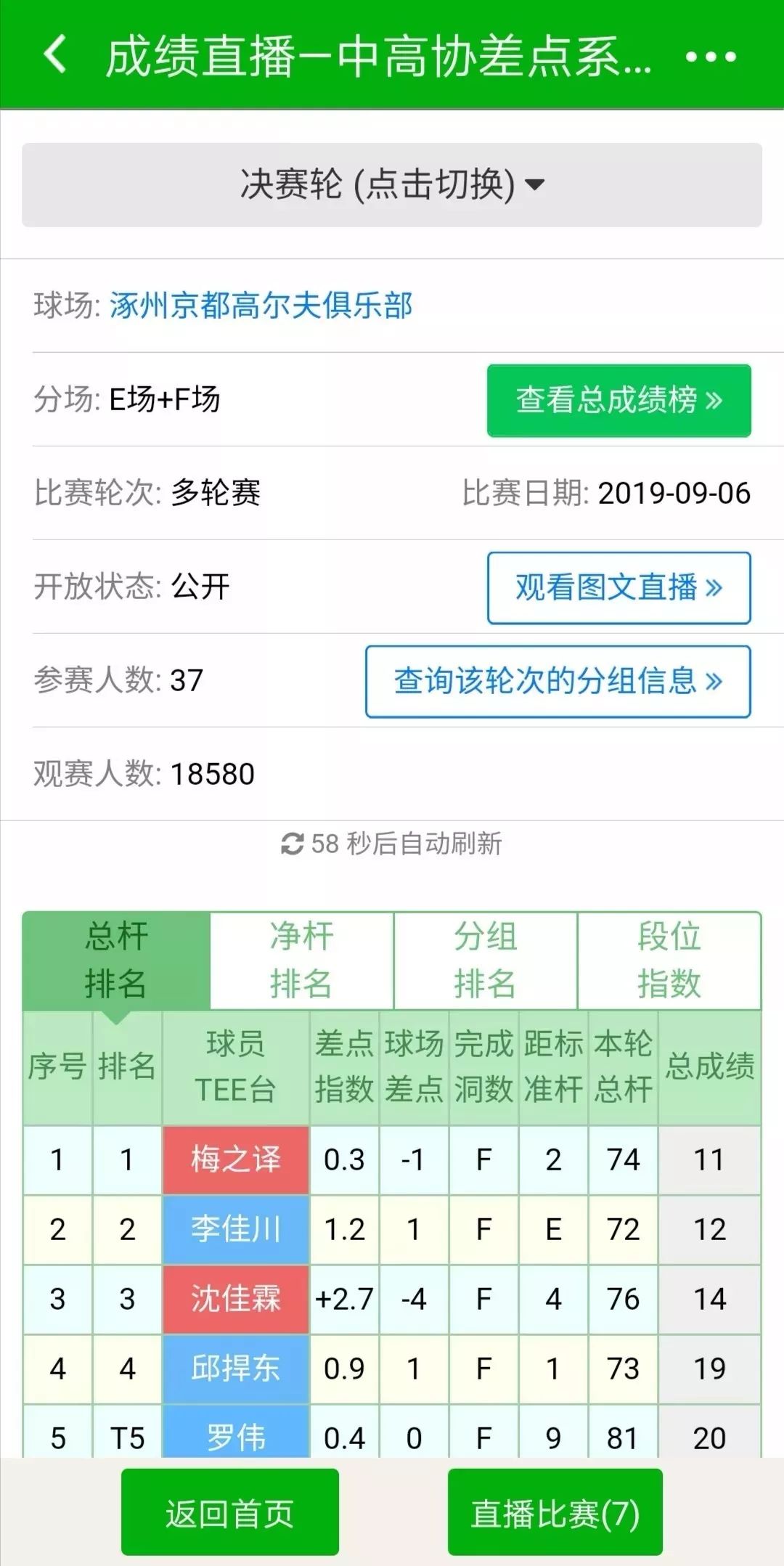Open the 涿州京都高尔夫俱乐部 course link

(x=261, y=305)
